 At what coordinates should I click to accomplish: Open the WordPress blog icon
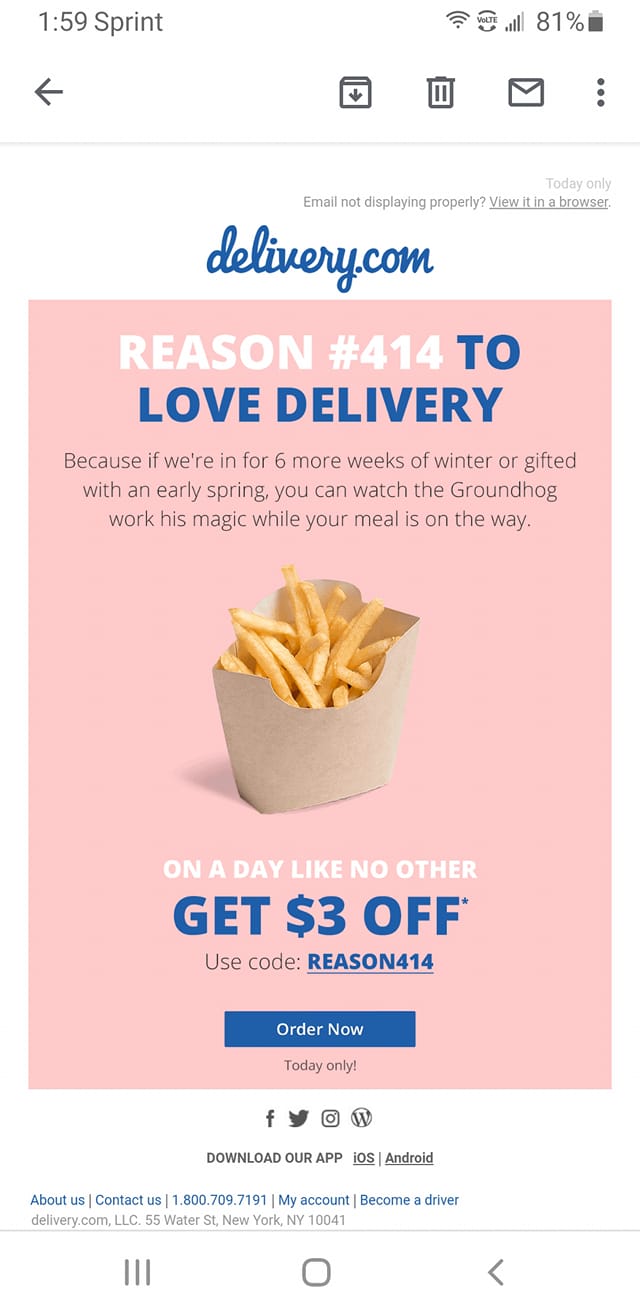[361, 1118]
